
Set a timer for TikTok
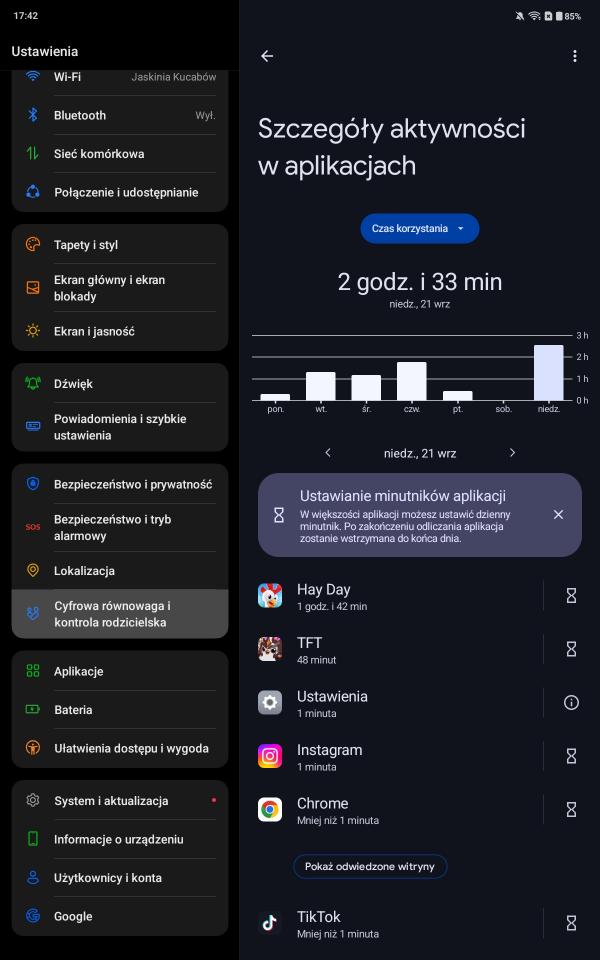pyautogui.click(x=571, y=923)
